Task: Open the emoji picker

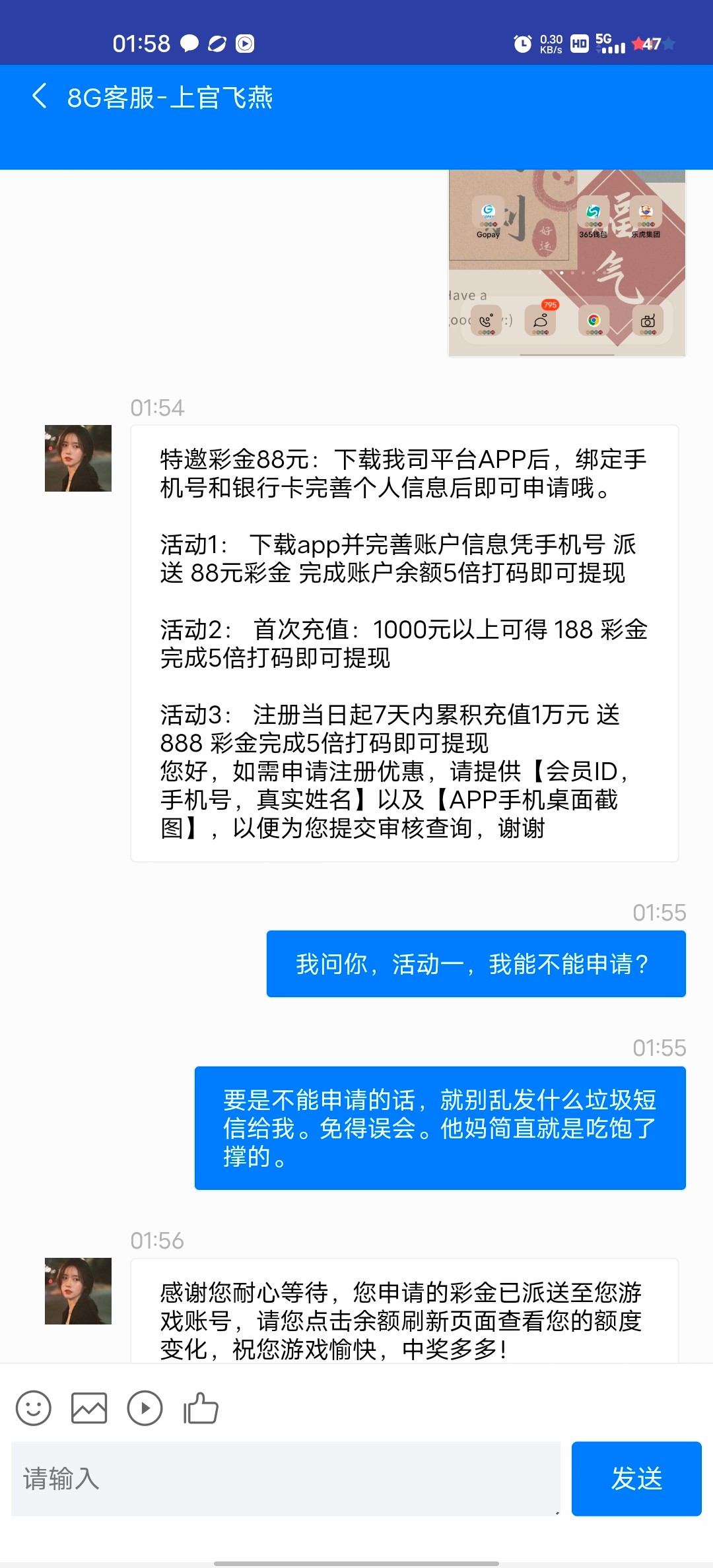Action: click(x=33, y=1408)
